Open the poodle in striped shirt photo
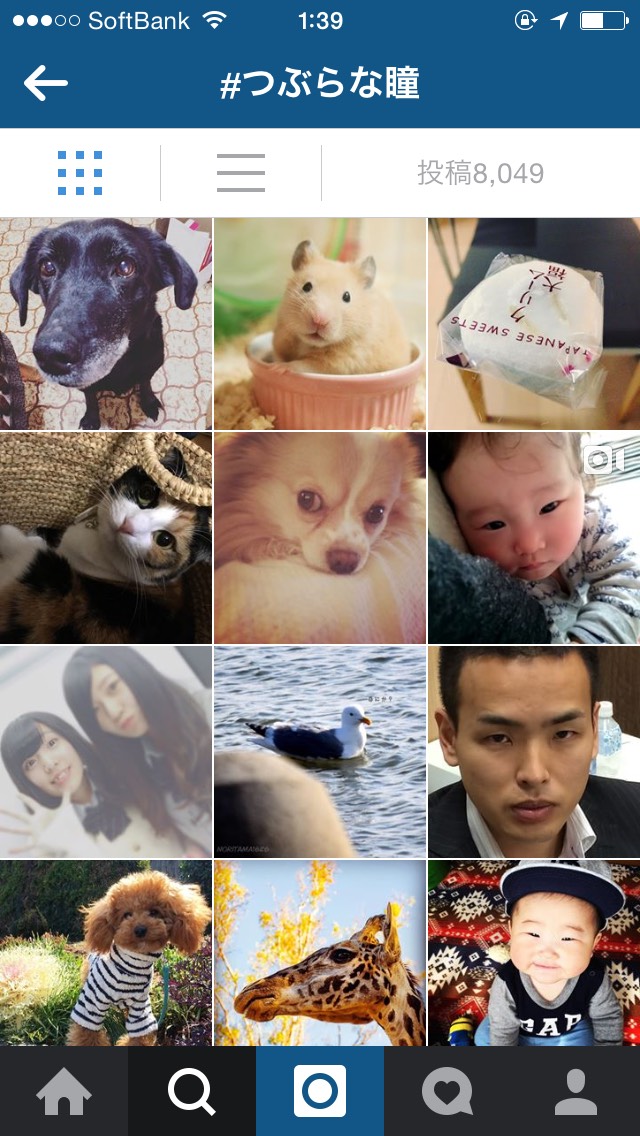The width and height of the screenshot is (640, 1136). click(x=106, y=953)
